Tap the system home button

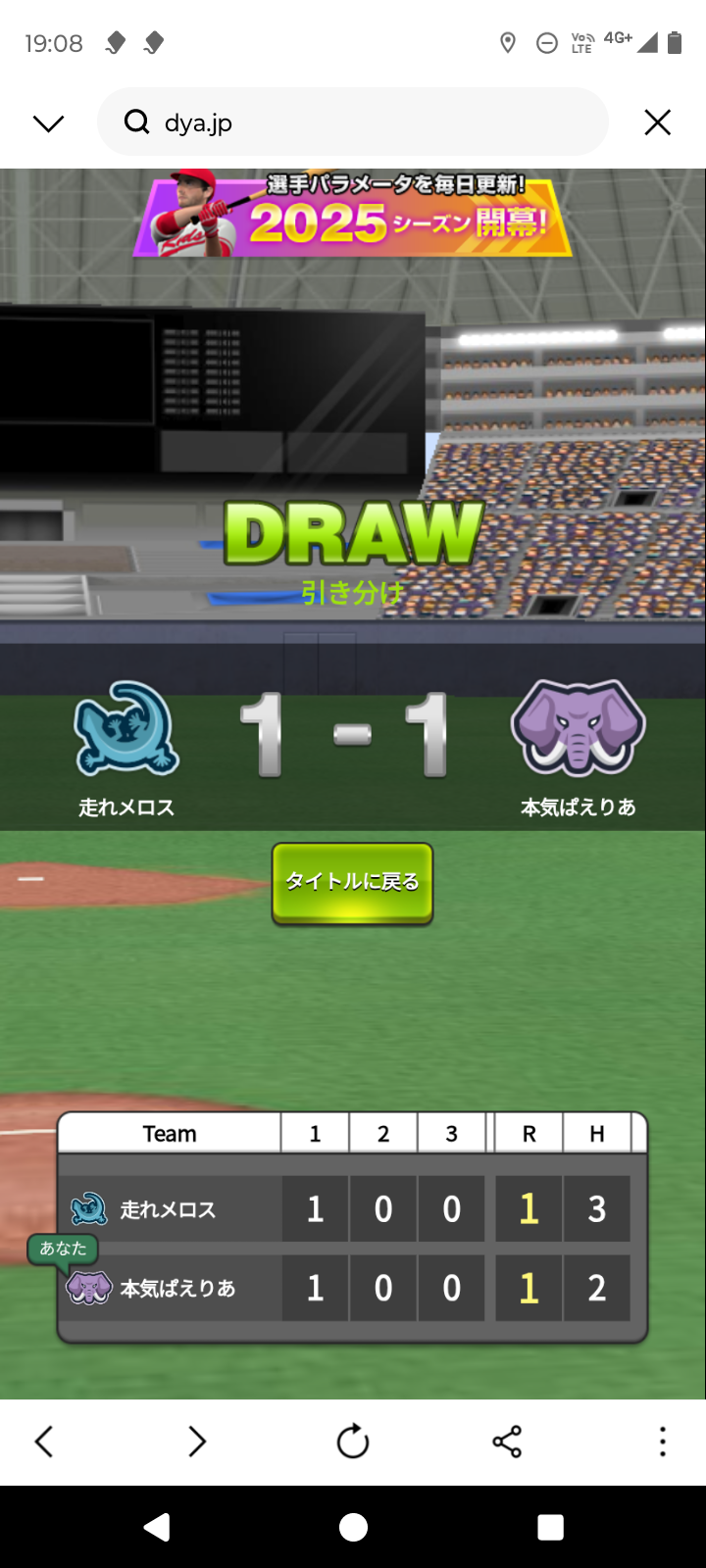click(x=353, y=1527)
